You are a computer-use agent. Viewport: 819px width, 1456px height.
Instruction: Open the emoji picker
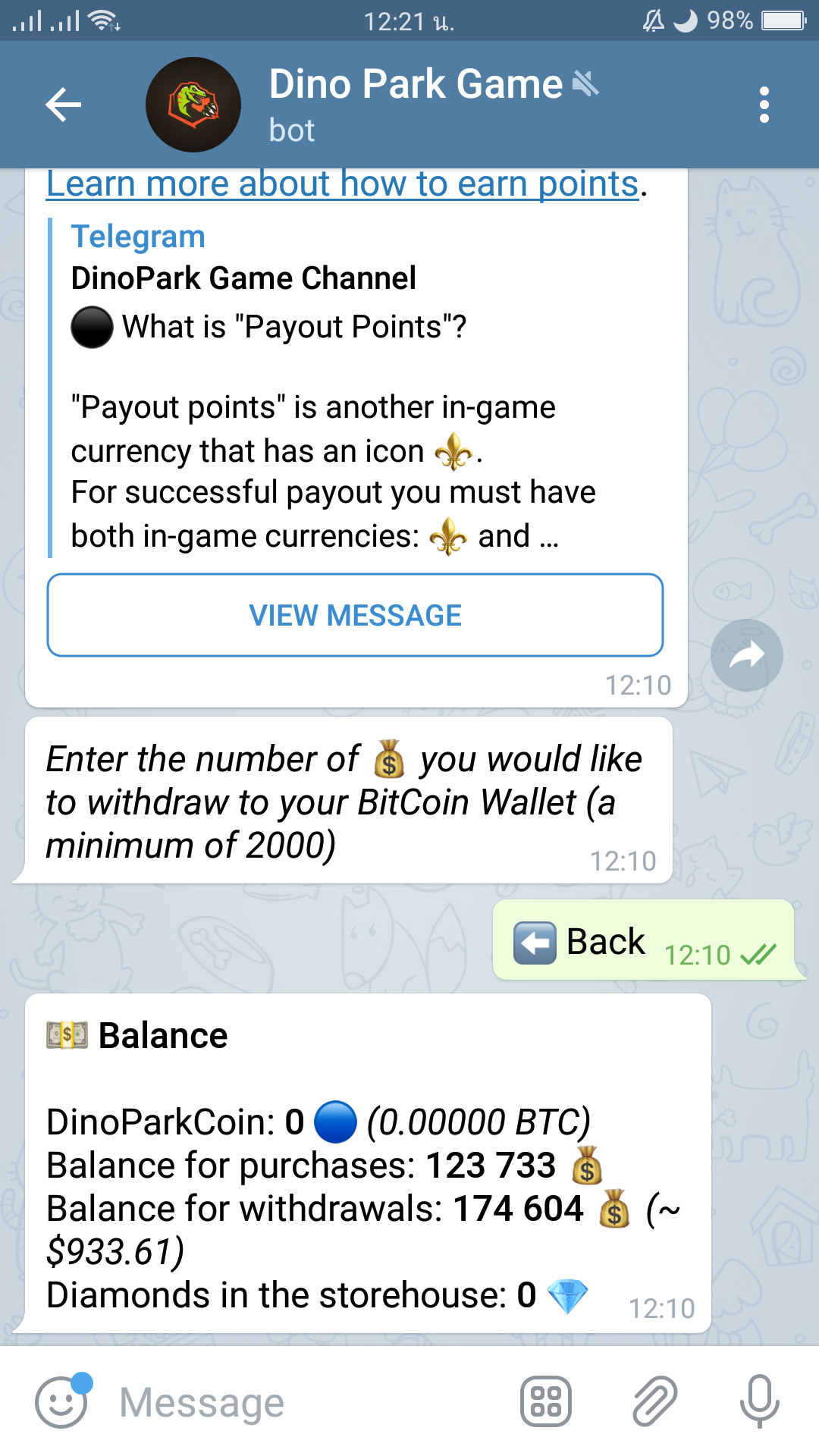(62, 1401)
